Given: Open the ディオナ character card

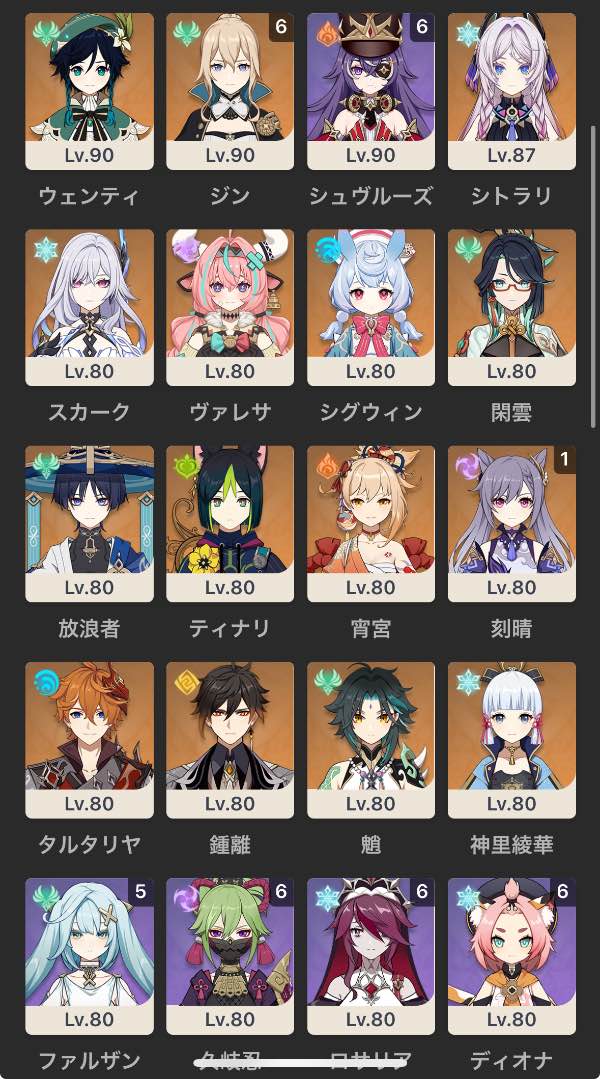Looking at the screenshot, I should click(512, 955).
